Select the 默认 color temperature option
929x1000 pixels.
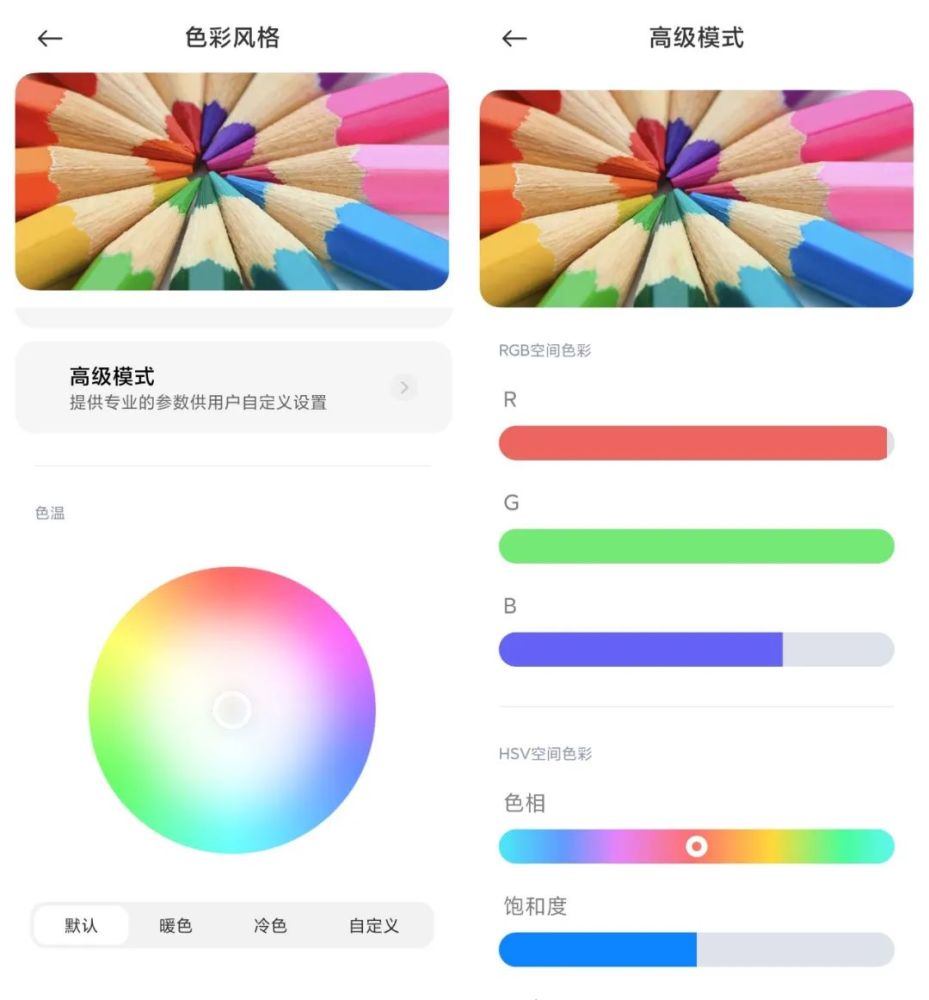click(81, 926)
